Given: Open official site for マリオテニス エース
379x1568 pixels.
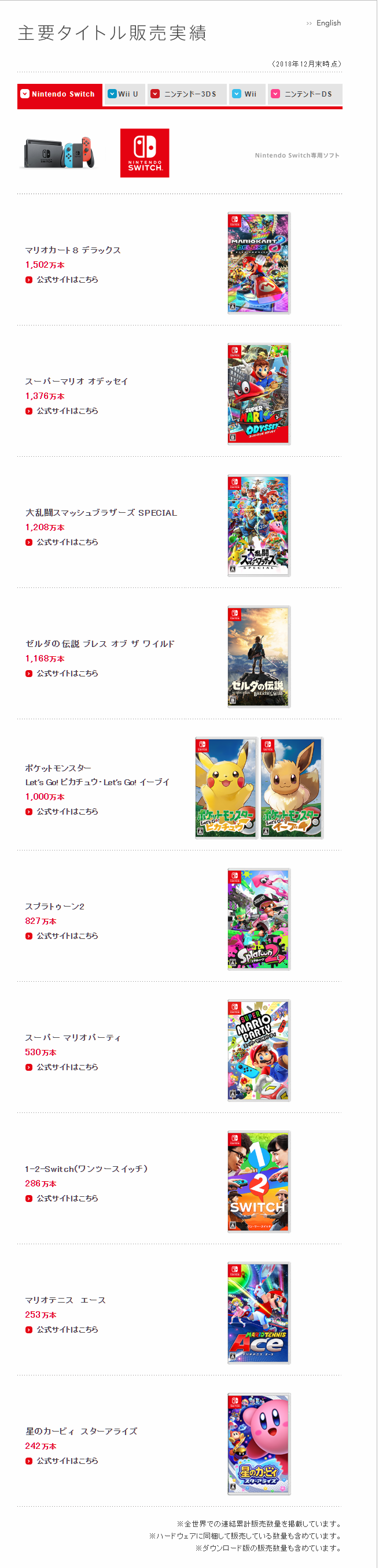Looking at the screenshot, I should click(67, 1329).
